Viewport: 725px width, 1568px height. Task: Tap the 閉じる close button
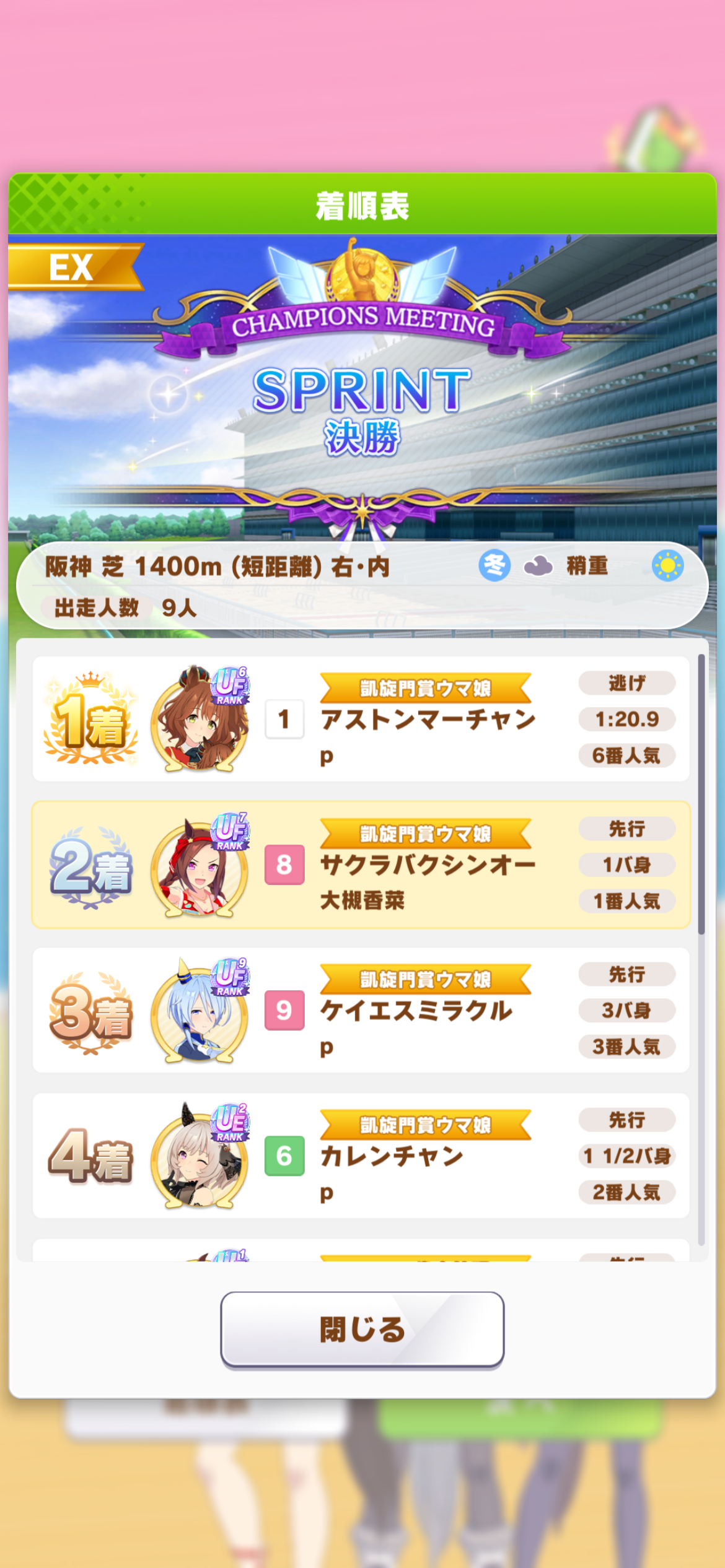pyautogui.click(x=362, y=1328)
